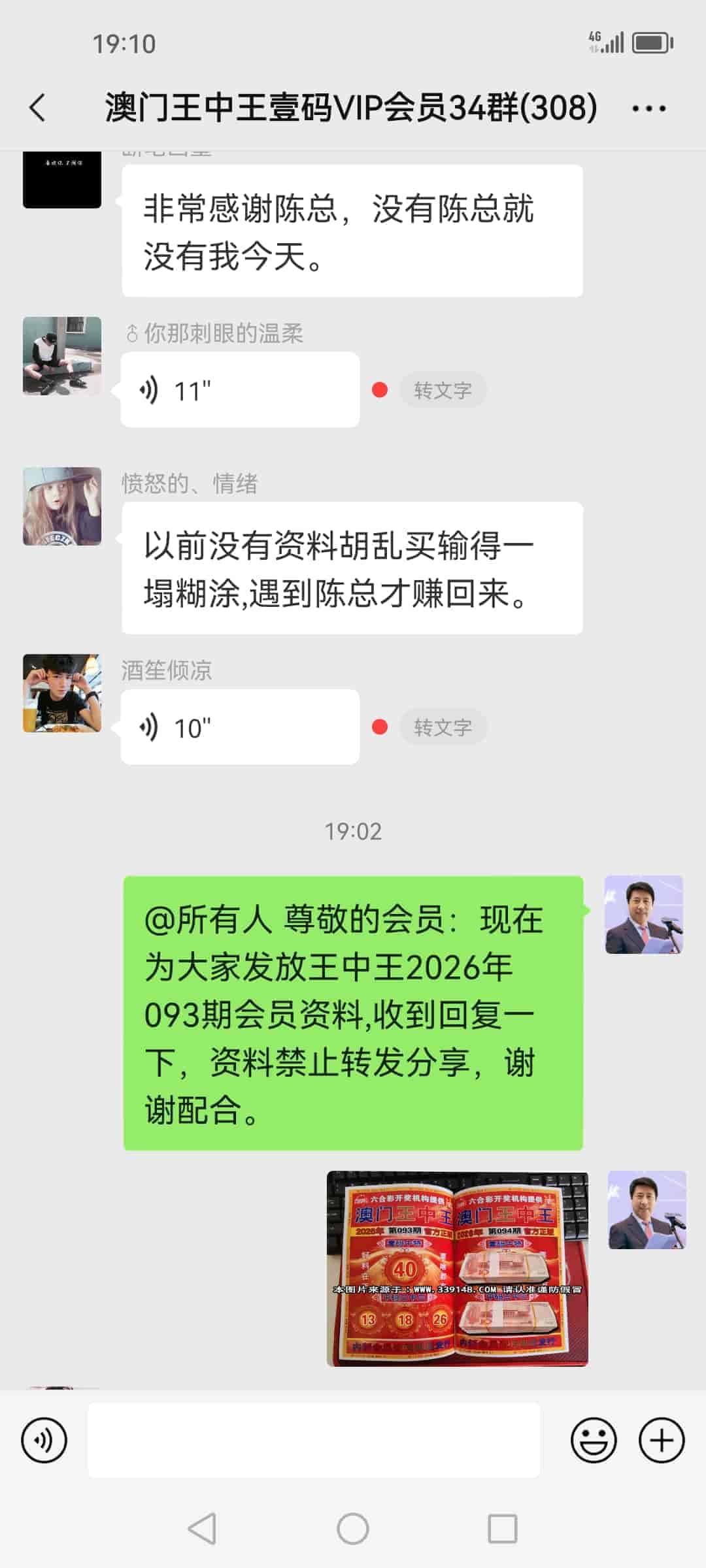Tap the system home button
The image size is (706, 1568).
(x=353, y=1529)
